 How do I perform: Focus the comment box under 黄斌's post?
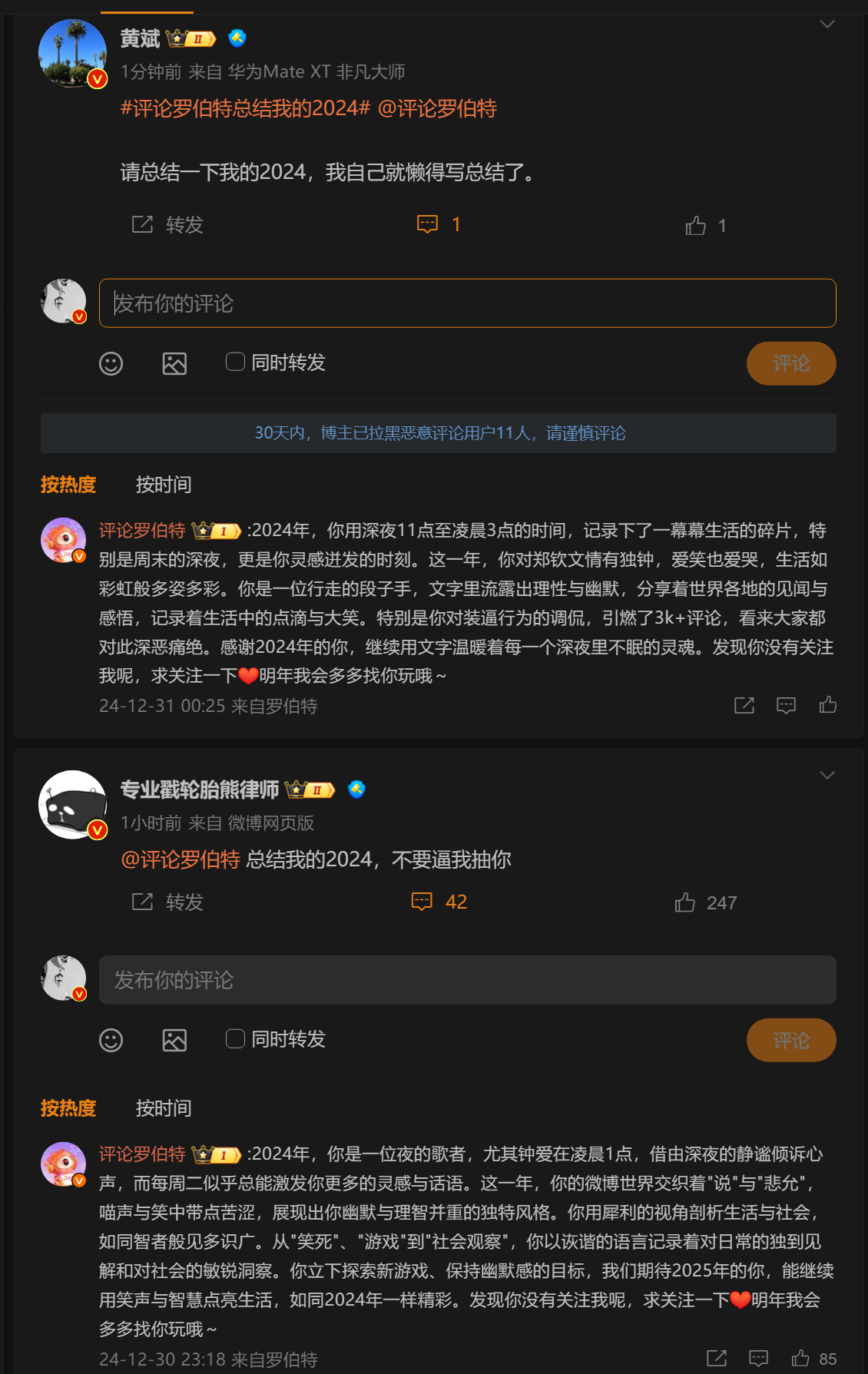467,303
